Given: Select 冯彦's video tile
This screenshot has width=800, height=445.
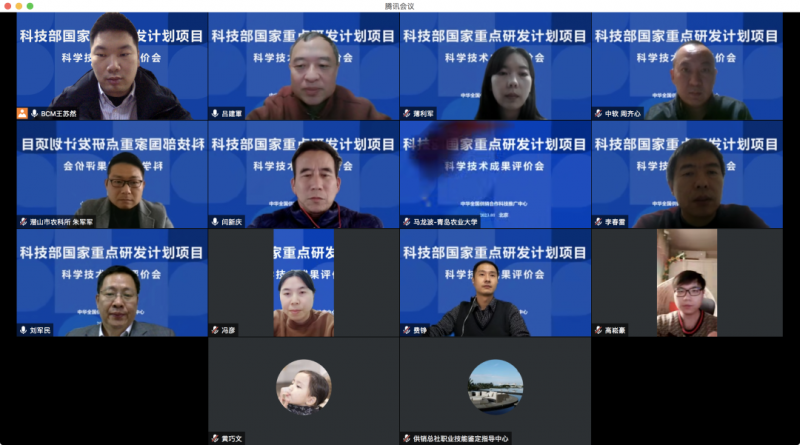Looking at the screenshot, I should [303, 283].
